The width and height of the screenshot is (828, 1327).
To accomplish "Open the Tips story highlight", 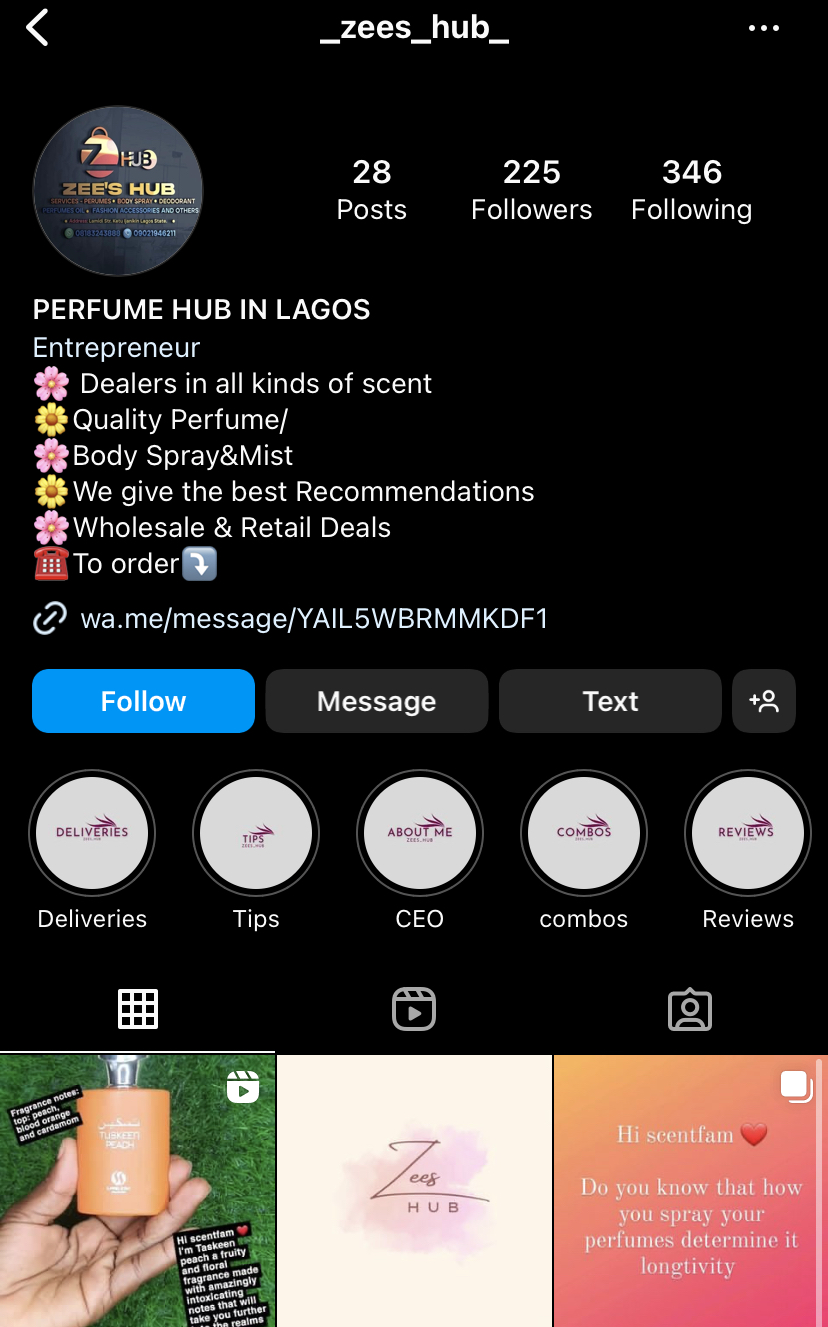I will point(256,832).
